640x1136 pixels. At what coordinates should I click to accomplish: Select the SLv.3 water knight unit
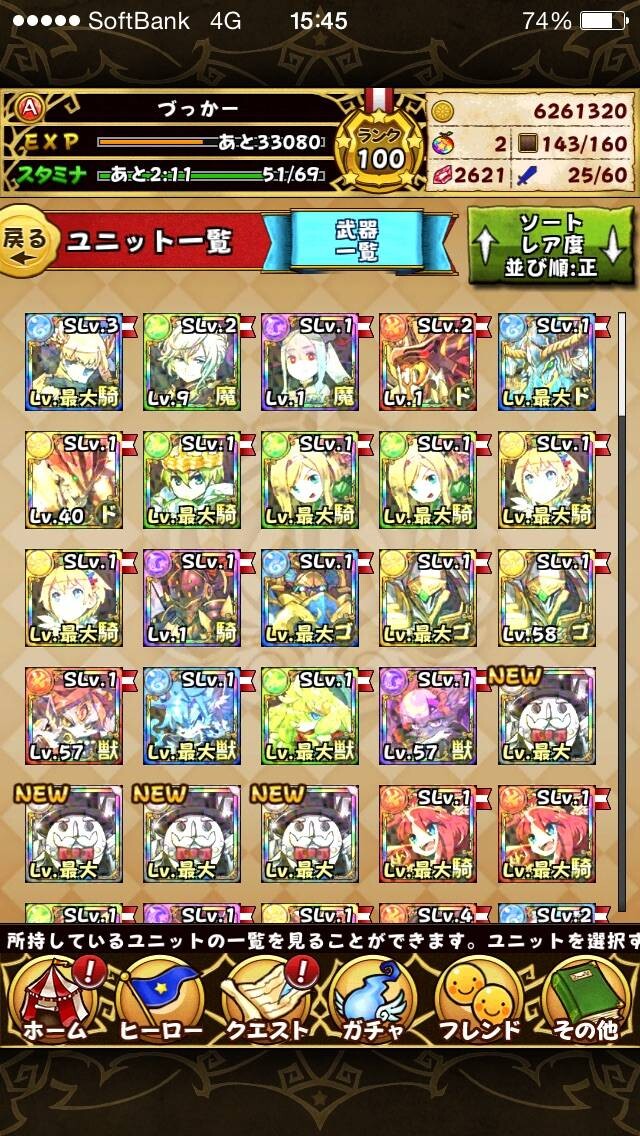(74, 362)
